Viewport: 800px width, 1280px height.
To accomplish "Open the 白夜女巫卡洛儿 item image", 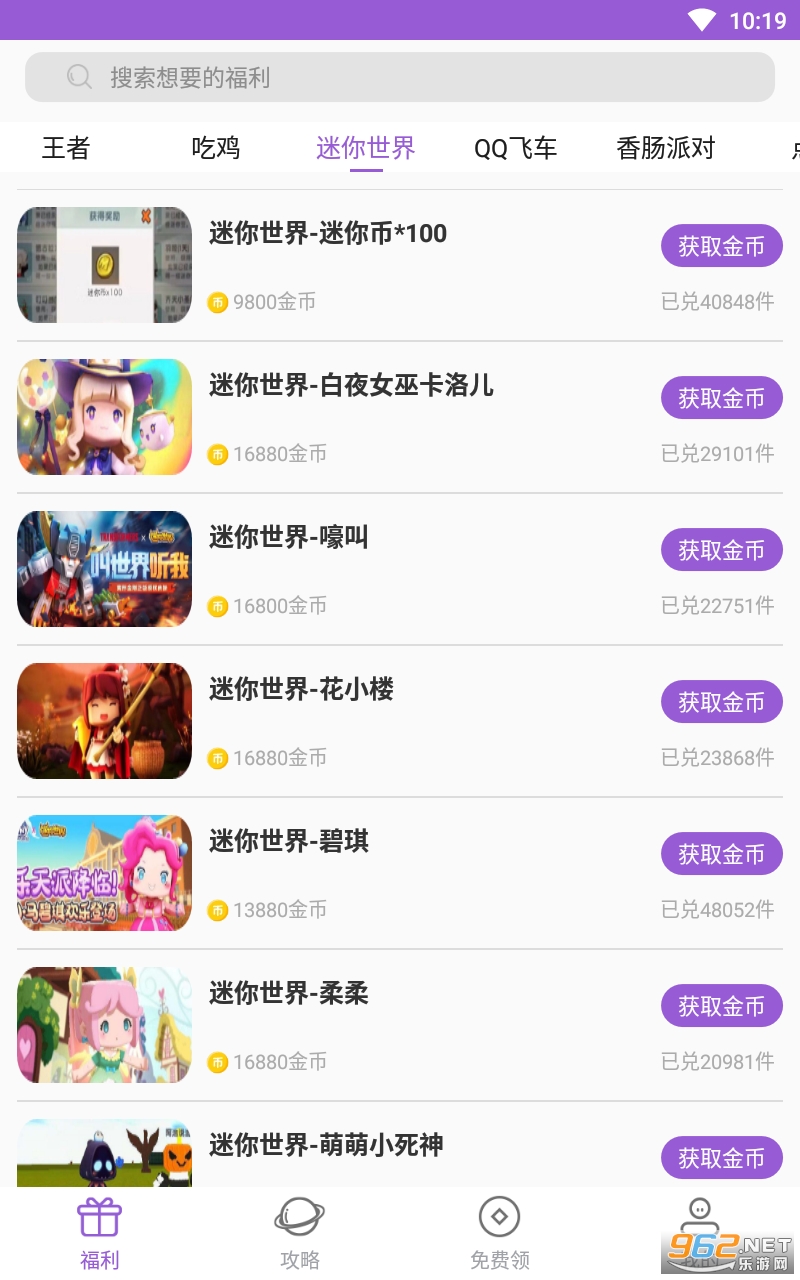I will (104, 417).
